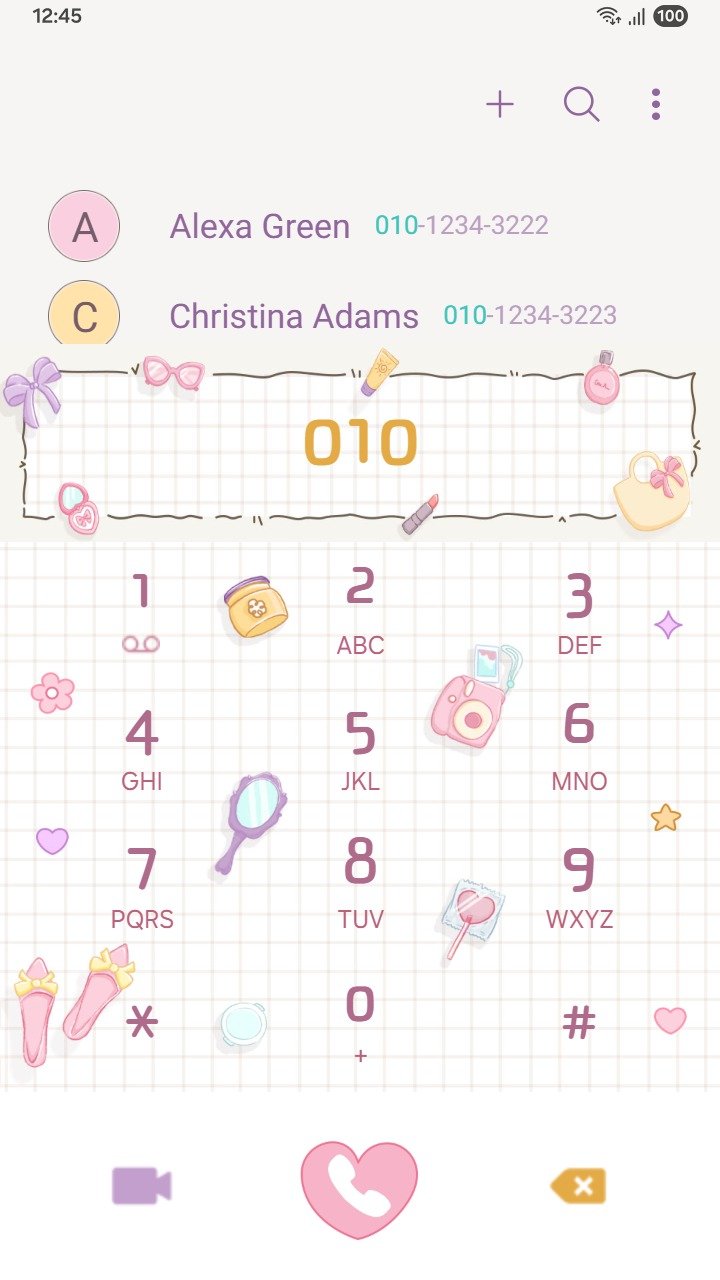Place the call with the heart button
Screen dimensions: 720x1280
pos(359,1188)
